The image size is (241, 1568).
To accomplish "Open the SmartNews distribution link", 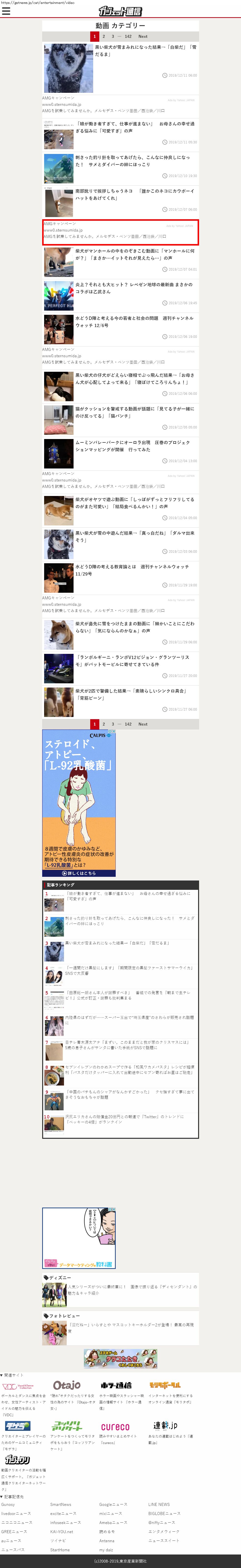I will click(61, 1504).
